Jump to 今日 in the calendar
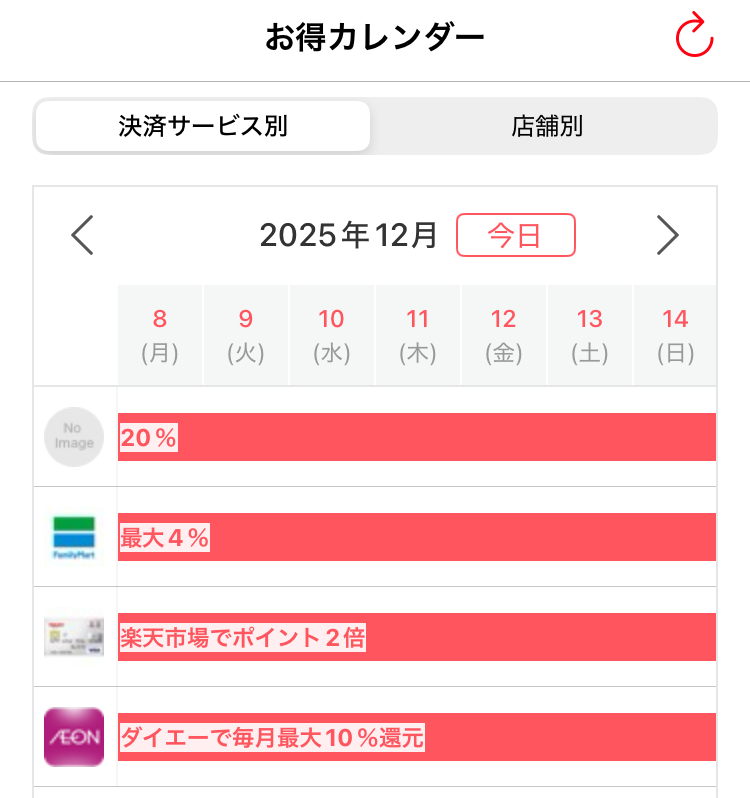The width and height of the screenshot is (750, 798). pyautogui.click(x=515, y=236)
